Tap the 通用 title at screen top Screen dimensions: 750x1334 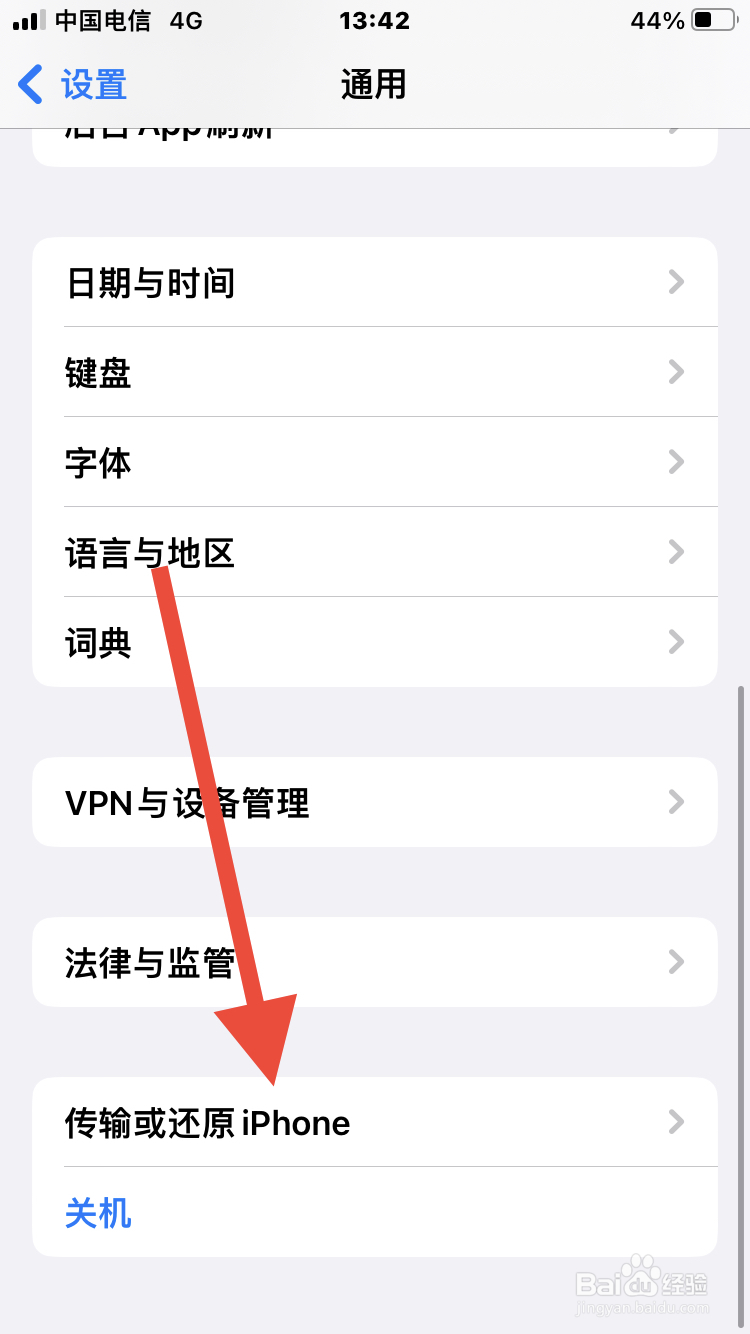click(375, 84)
